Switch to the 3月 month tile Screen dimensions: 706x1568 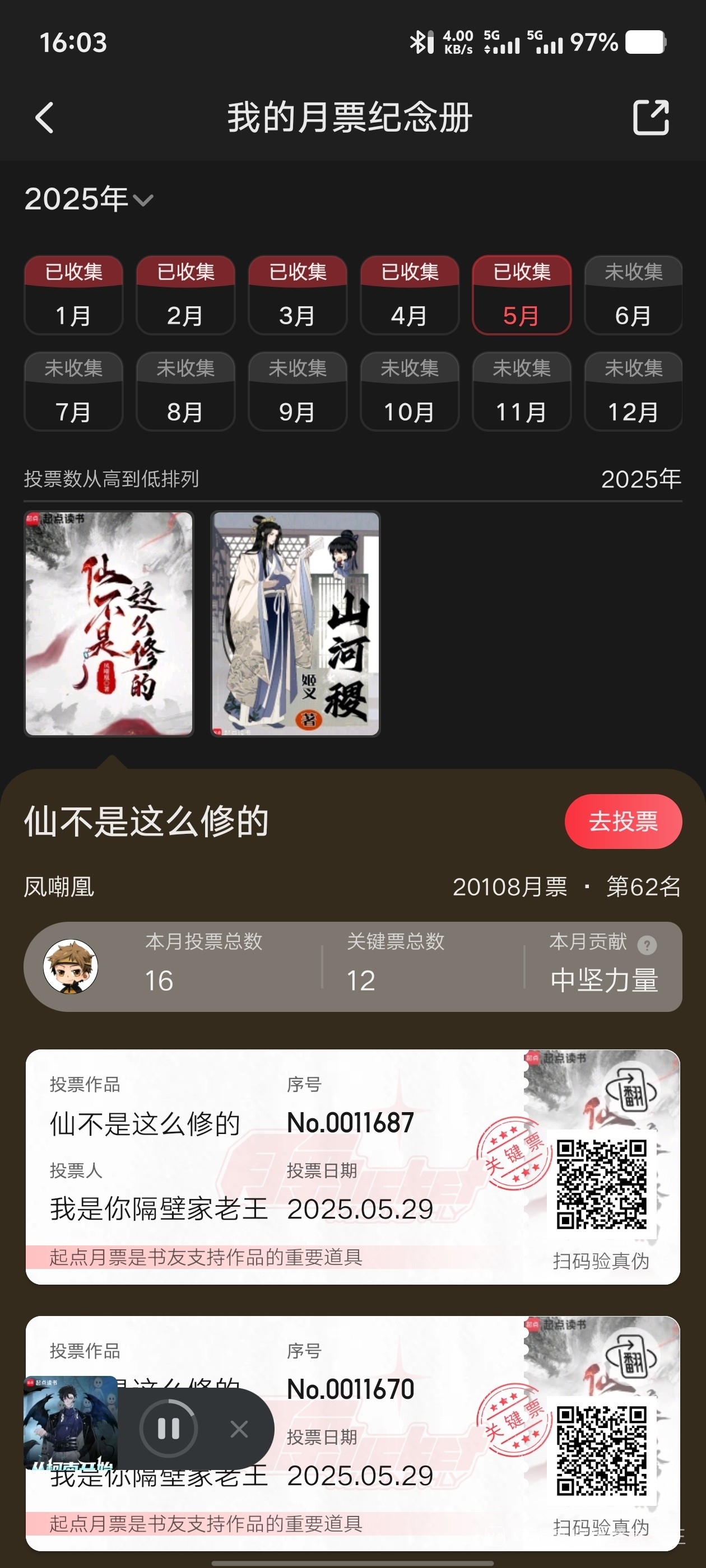click(298, 295)
